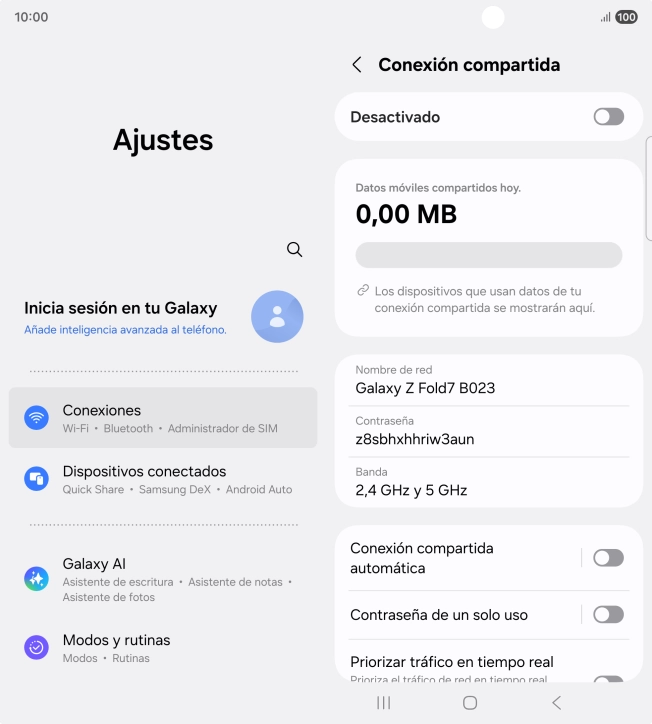Open Conexiones settings
The height and width of the screenshot is (724, 652).
163,418
